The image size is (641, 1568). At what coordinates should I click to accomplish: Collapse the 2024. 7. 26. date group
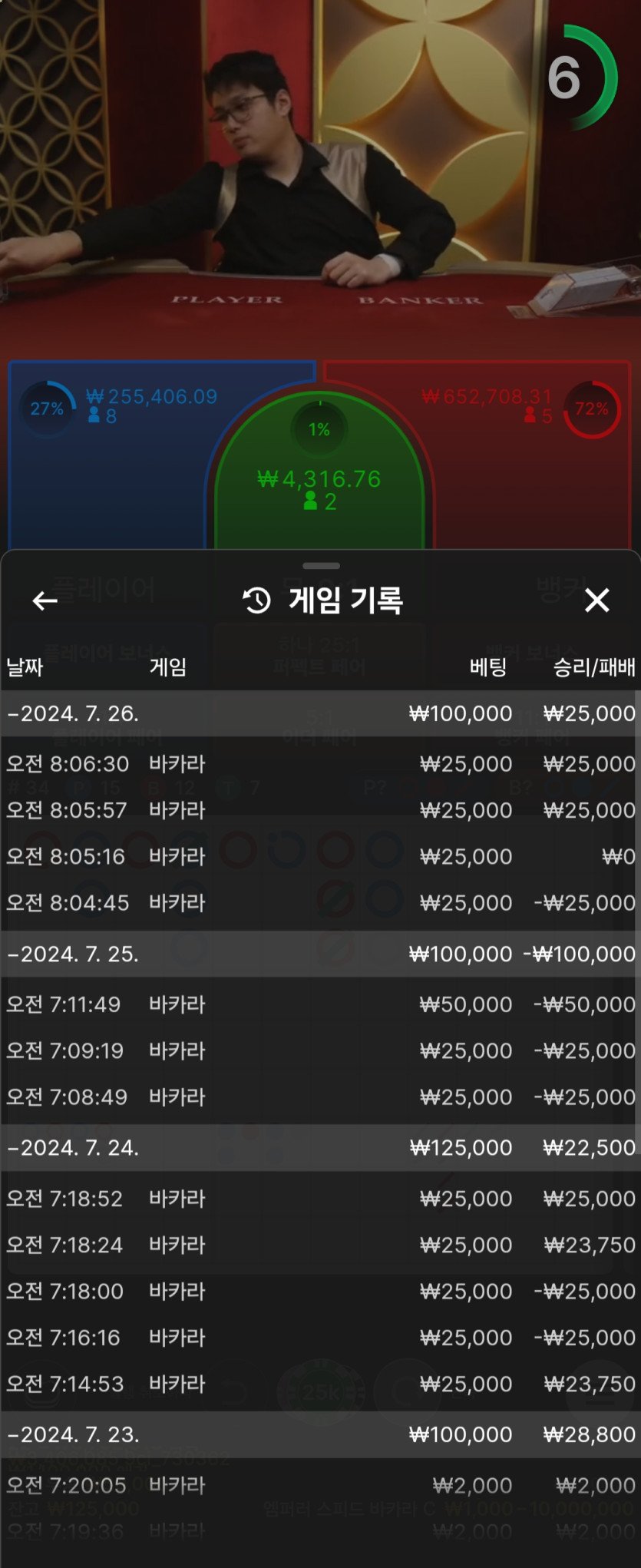74,714
